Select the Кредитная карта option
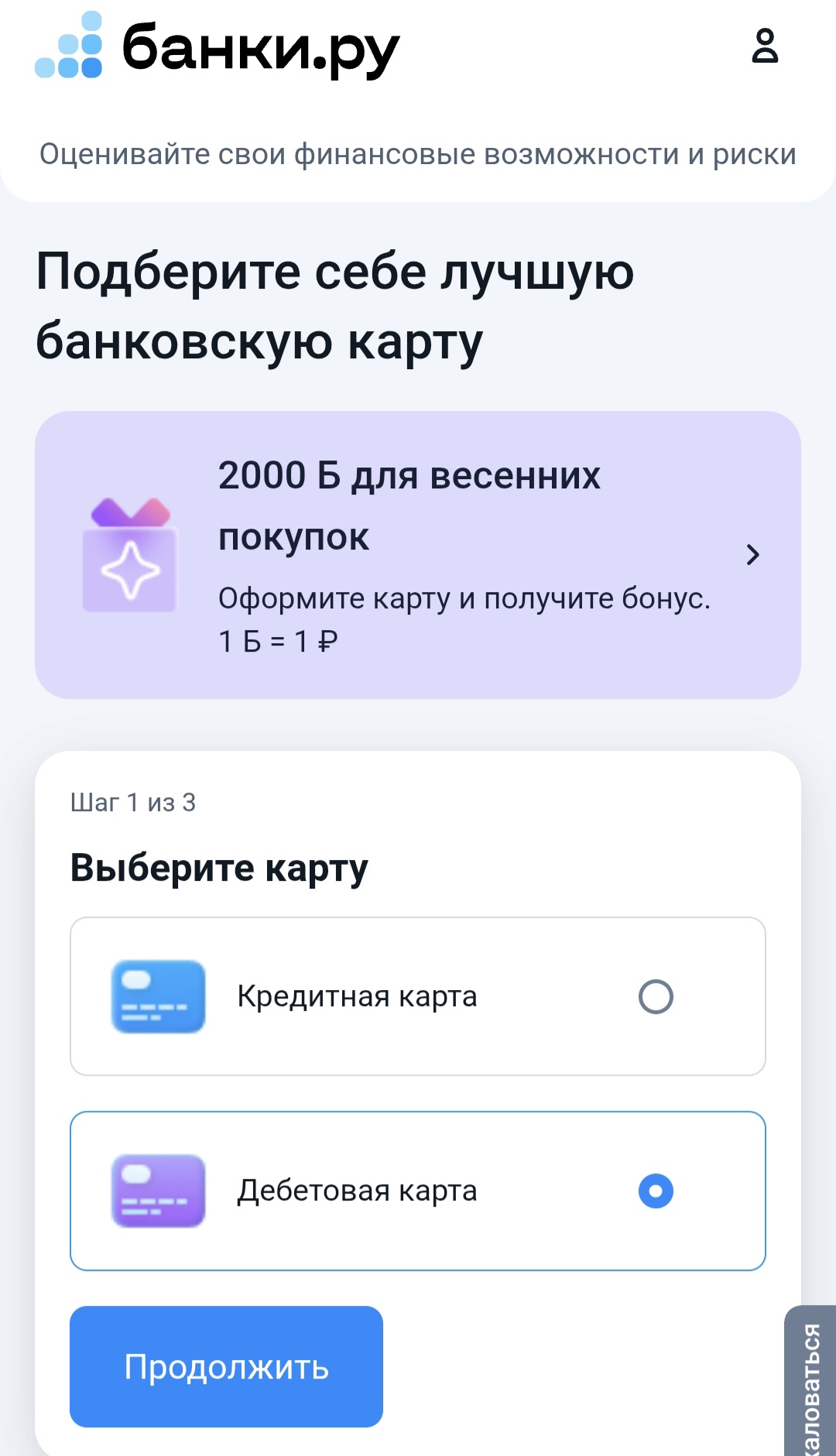Image resolution: width=836 pixels, height=1456 pixels. coord(418,996)
